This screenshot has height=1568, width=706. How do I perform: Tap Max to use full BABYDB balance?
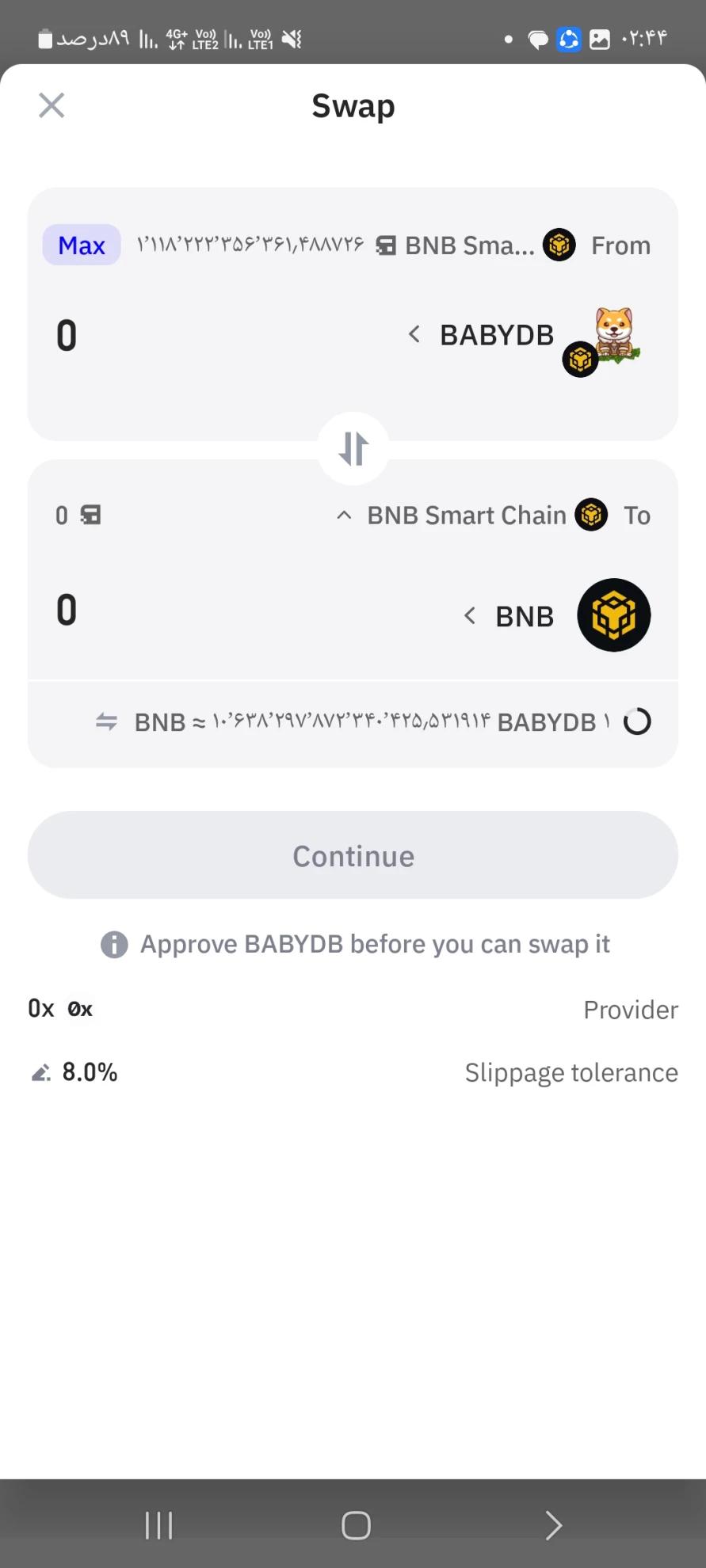click(x=82, y=245)
